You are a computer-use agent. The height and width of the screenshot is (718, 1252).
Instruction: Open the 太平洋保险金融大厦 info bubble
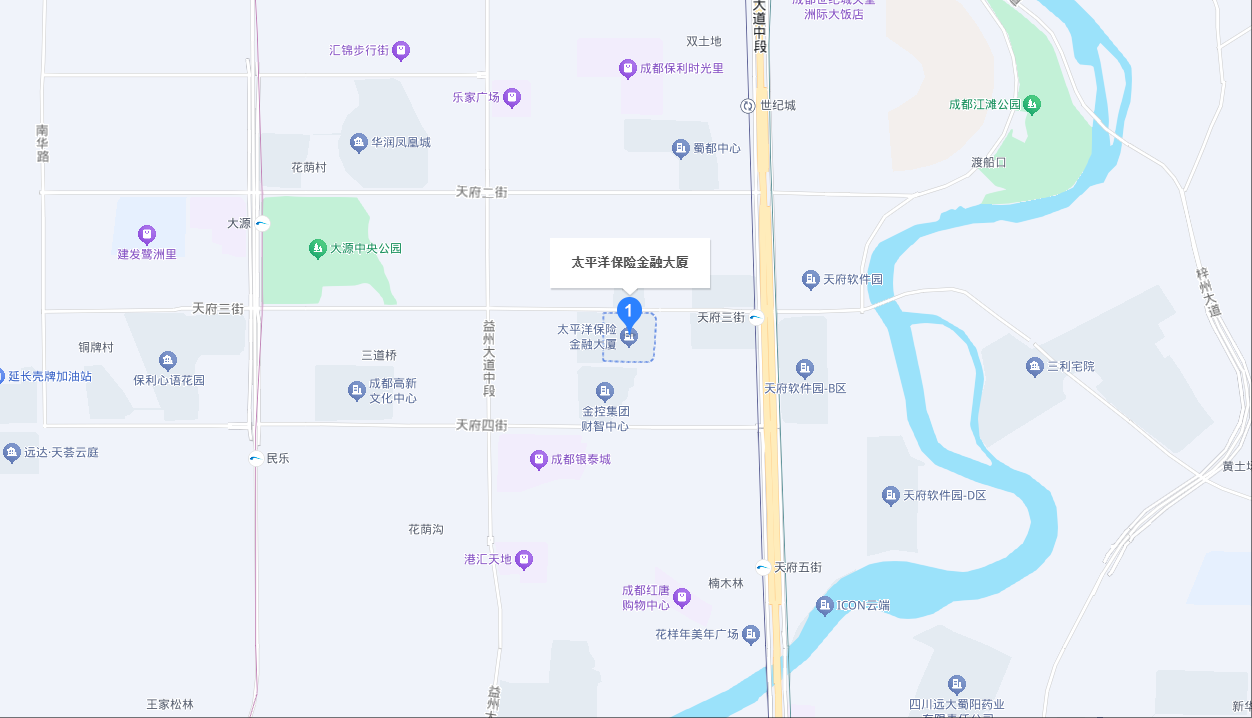click(629, 262)
